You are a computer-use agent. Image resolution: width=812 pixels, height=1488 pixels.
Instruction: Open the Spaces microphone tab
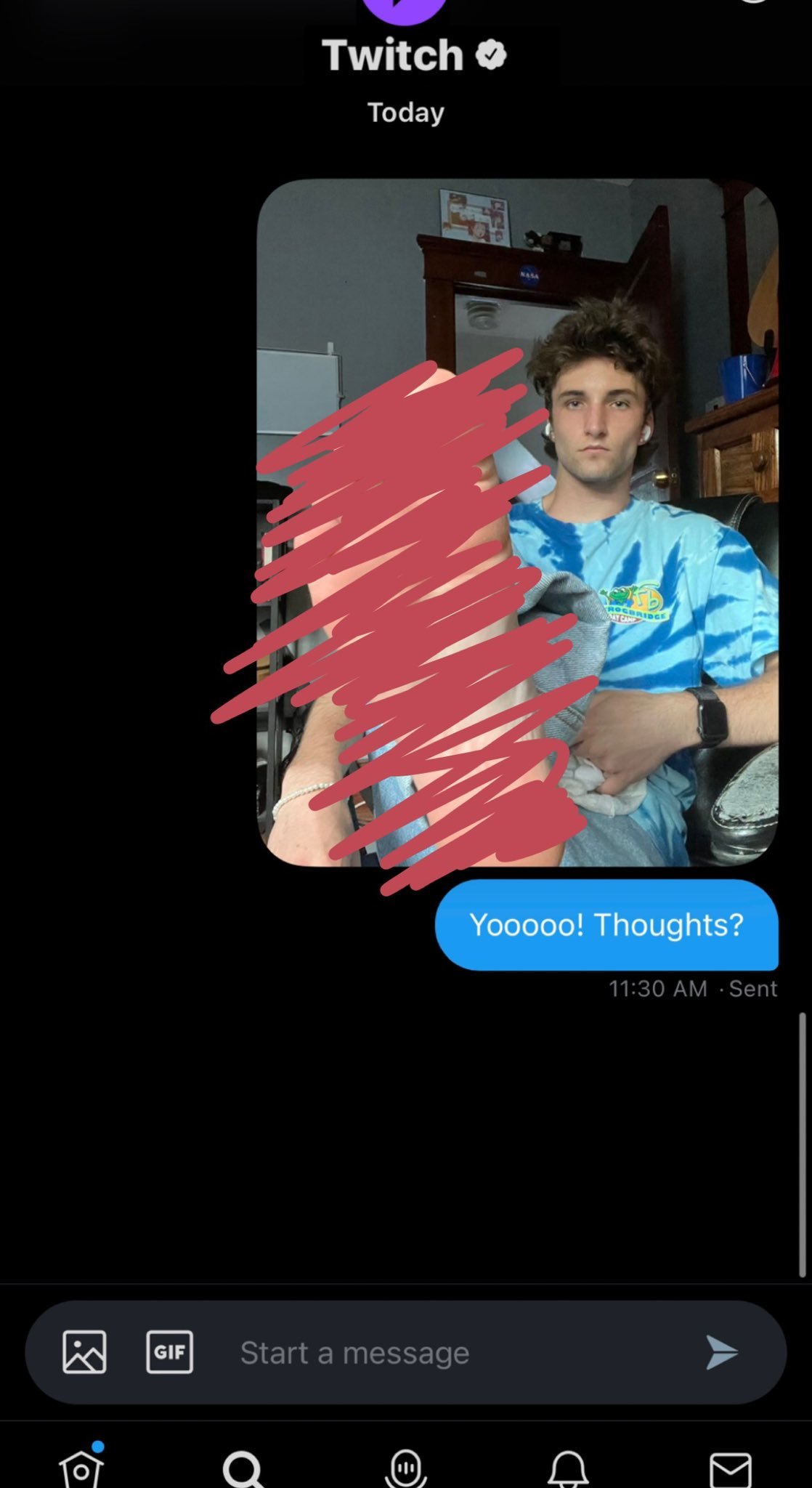[x=406, y=1469]
